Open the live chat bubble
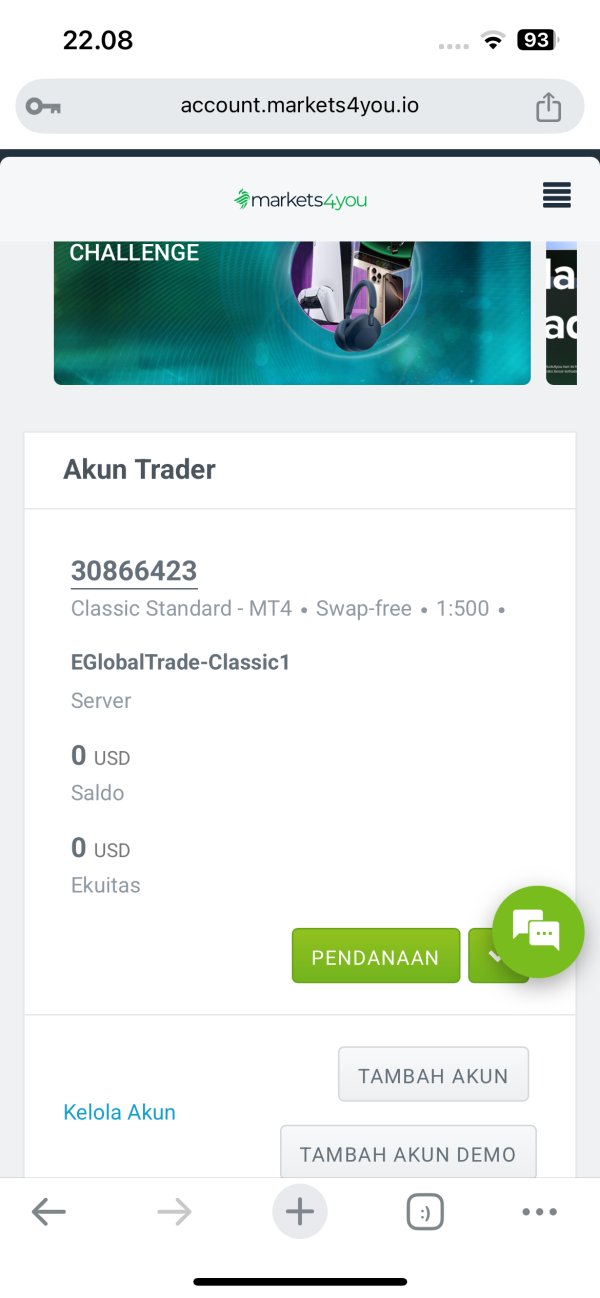Image resolution: width=600 pixels, height=1298 pixels. (538, 931)
